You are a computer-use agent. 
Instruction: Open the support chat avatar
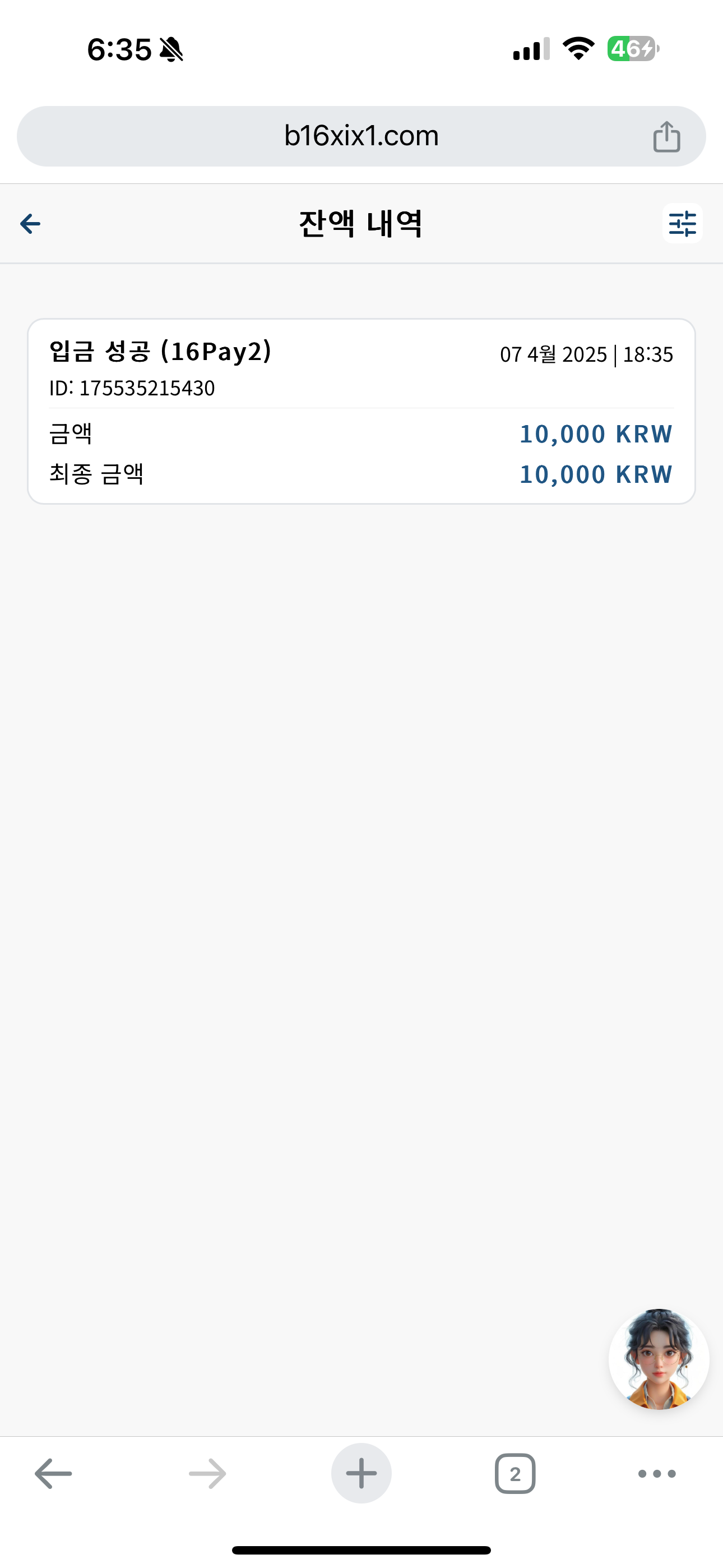click(x=659, y=1359)
